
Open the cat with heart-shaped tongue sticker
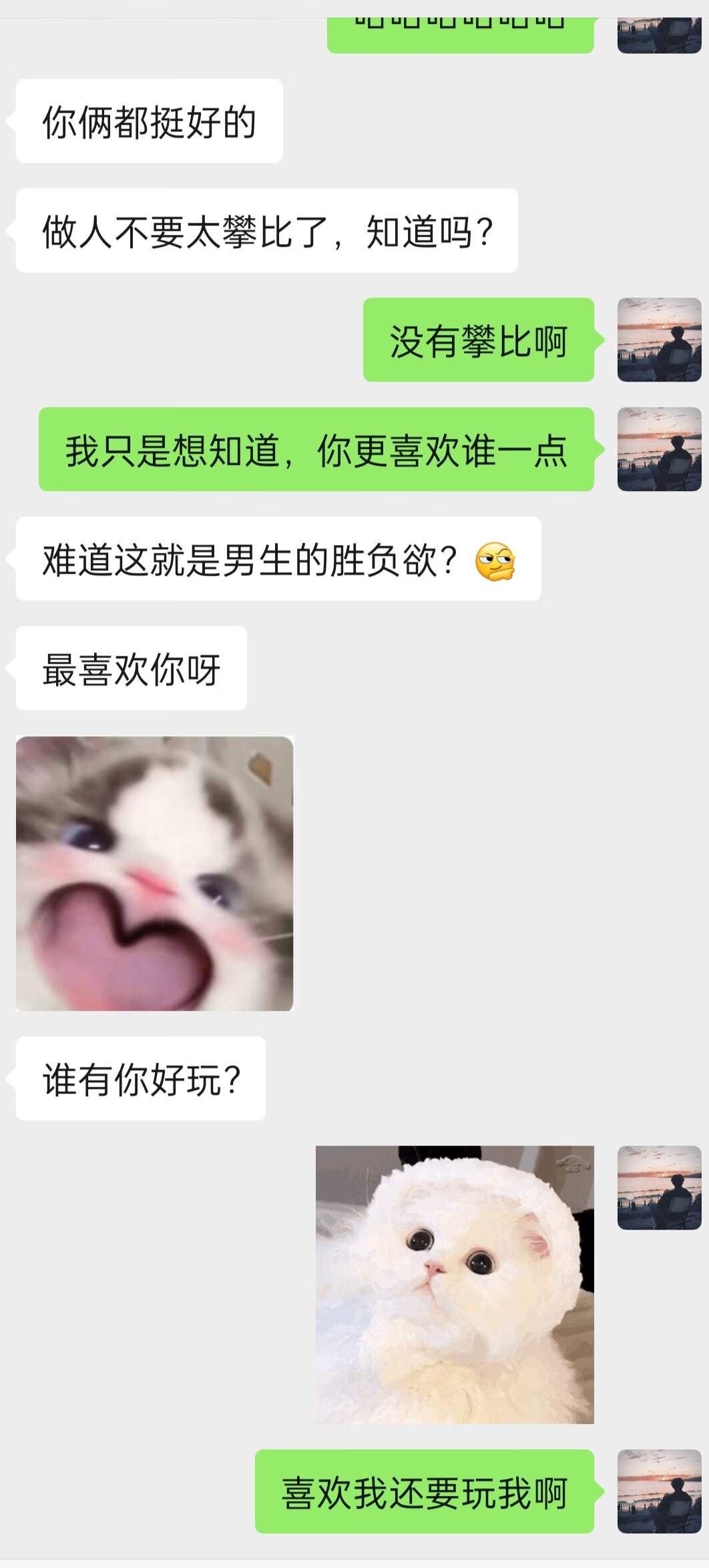tap(155, 873)
